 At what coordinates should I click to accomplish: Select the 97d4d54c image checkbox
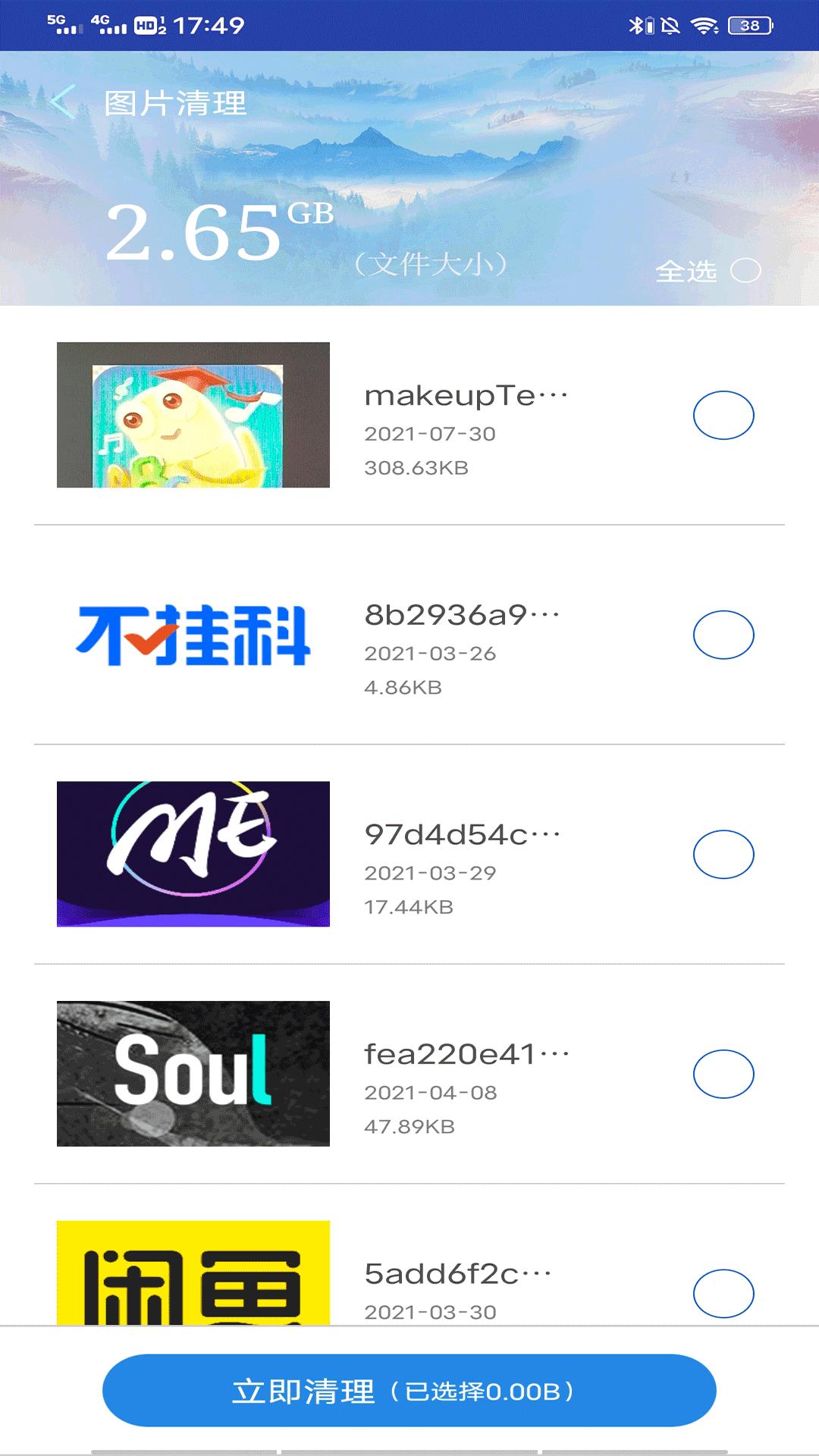coord(723,854)
